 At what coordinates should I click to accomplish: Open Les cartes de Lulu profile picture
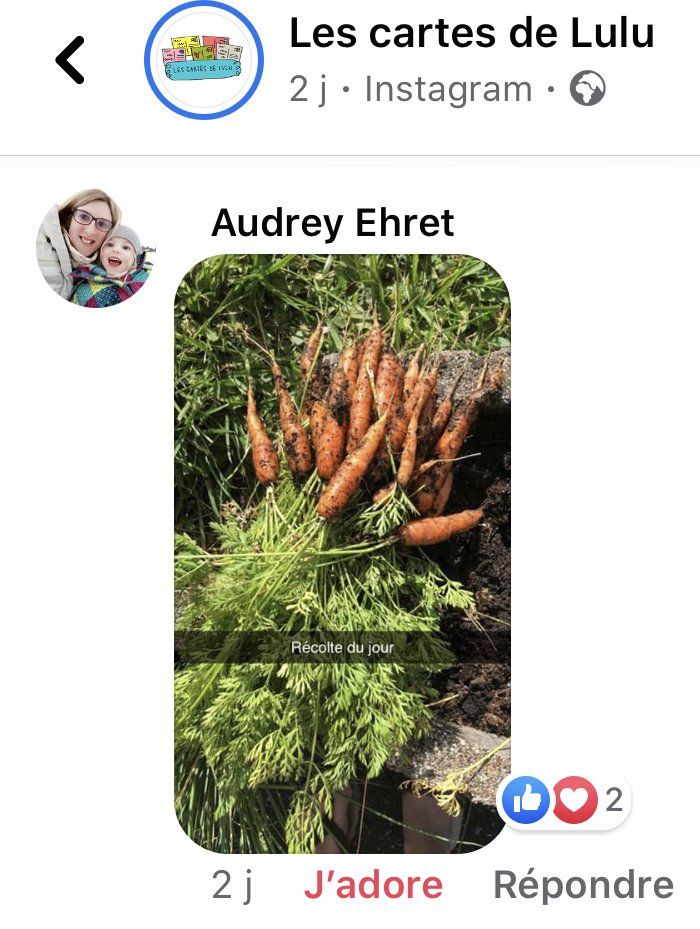click(204, 60)
